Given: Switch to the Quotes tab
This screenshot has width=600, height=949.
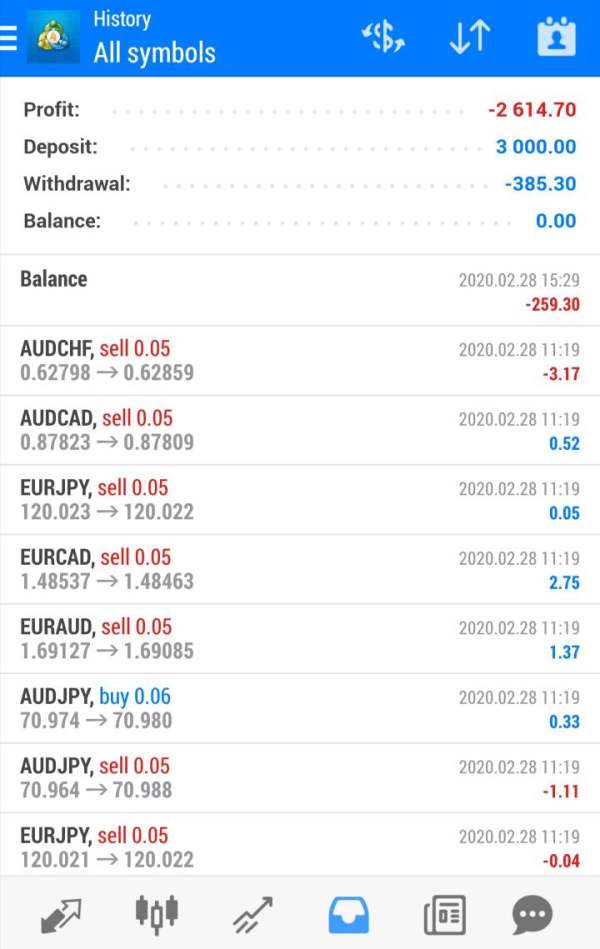Looking at the screenshot, I should coord(61,913).
